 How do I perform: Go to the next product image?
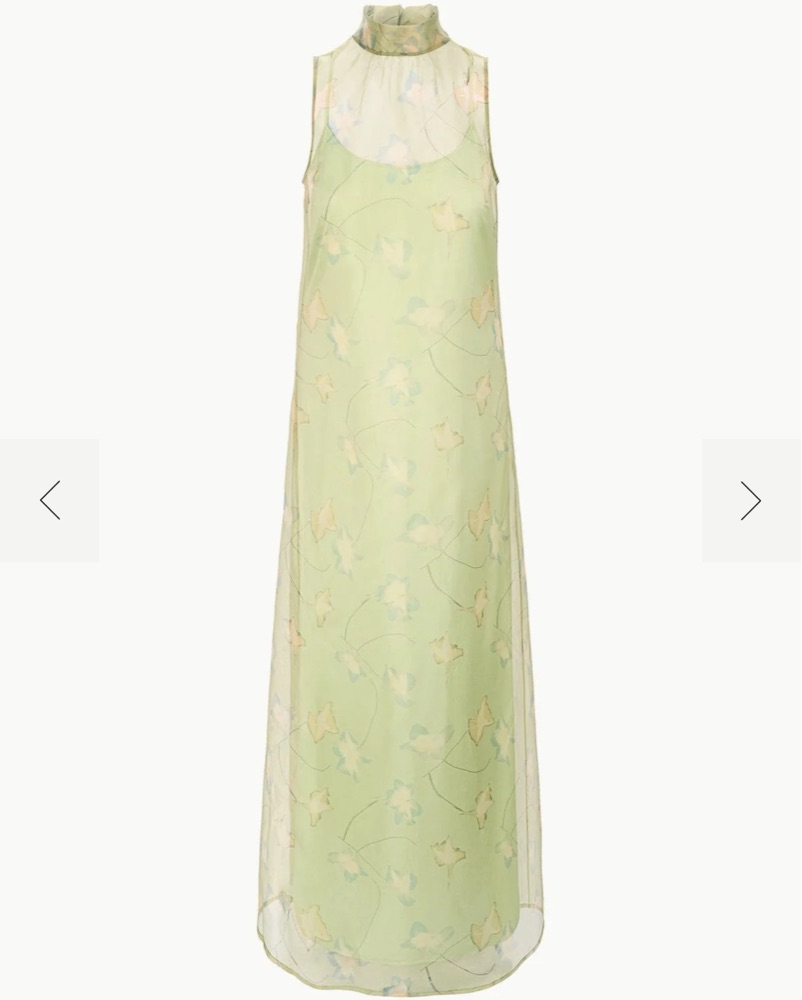(x=751, y=500)
